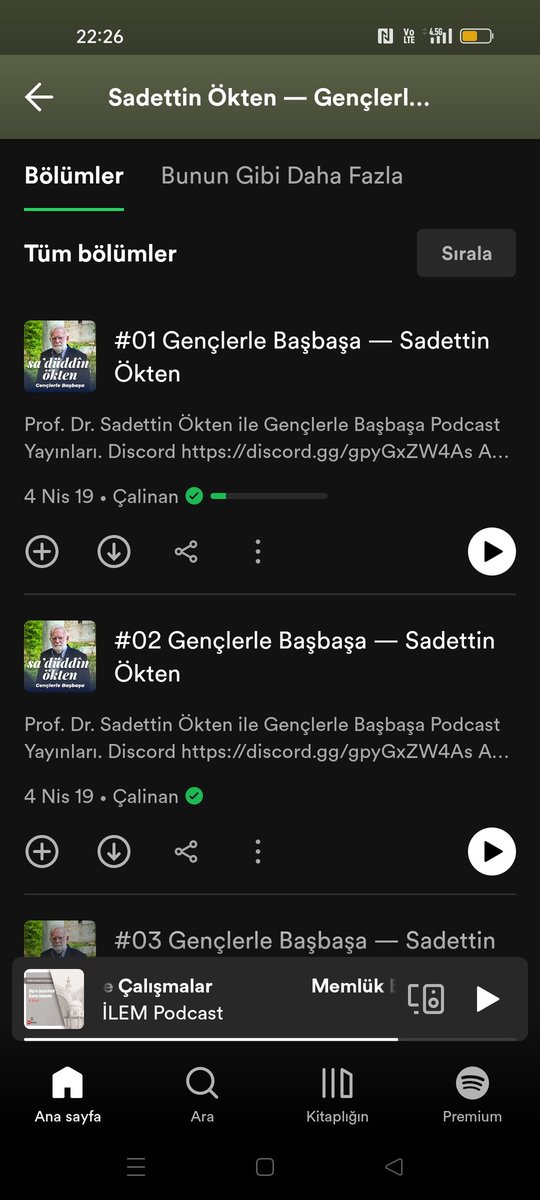The height and width of the screenshot is (1200, 540).
Task: Open the Ara search tab
Action: click(x=202, y=1095)
